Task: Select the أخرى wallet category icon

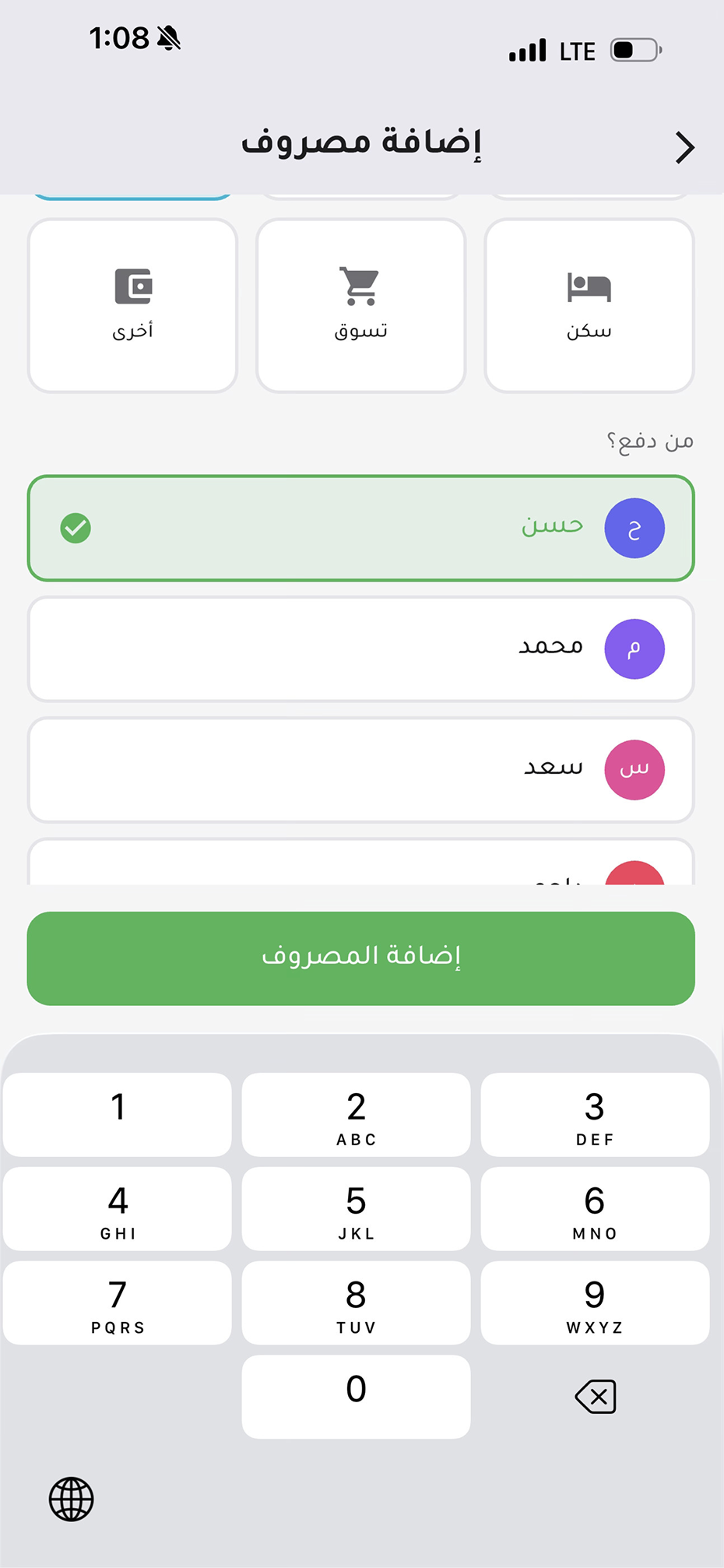Action: [x=133, y=286]
